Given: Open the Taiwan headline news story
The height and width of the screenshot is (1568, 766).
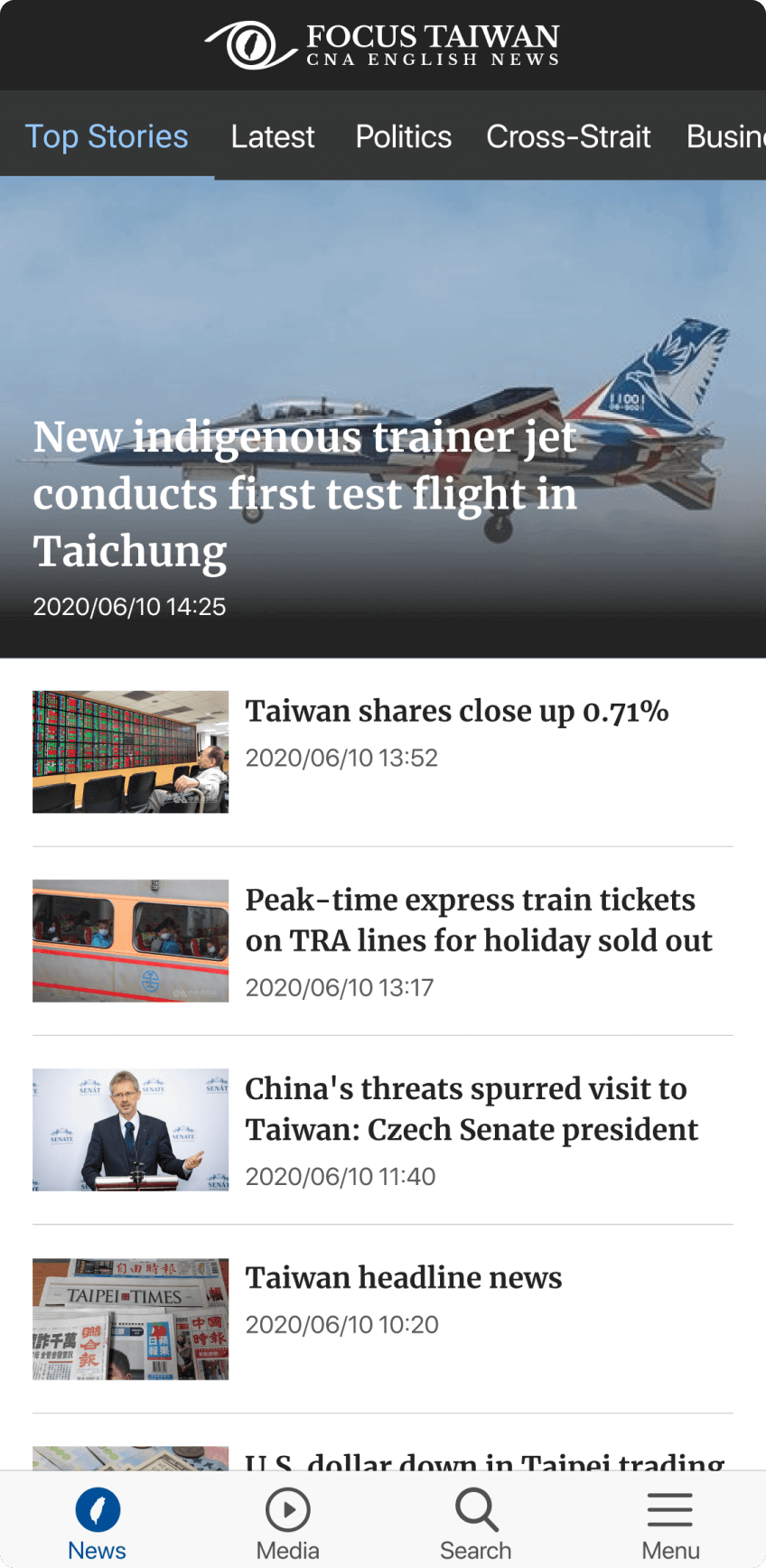Looking at the screenshot, I should pos(404,1277).
